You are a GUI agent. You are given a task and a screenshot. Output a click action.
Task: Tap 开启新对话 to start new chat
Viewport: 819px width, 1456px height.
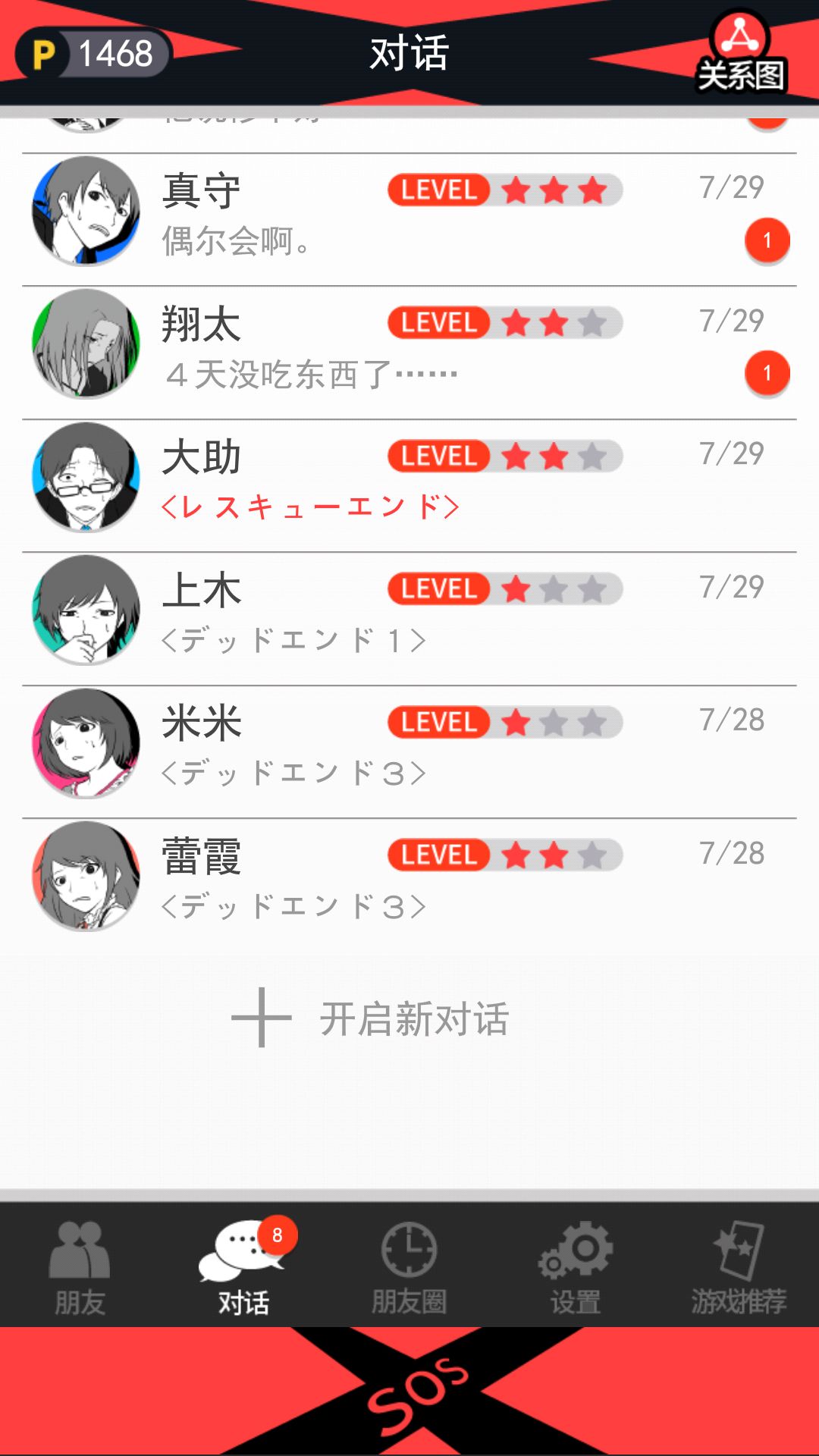click(x=413, y=1020)
